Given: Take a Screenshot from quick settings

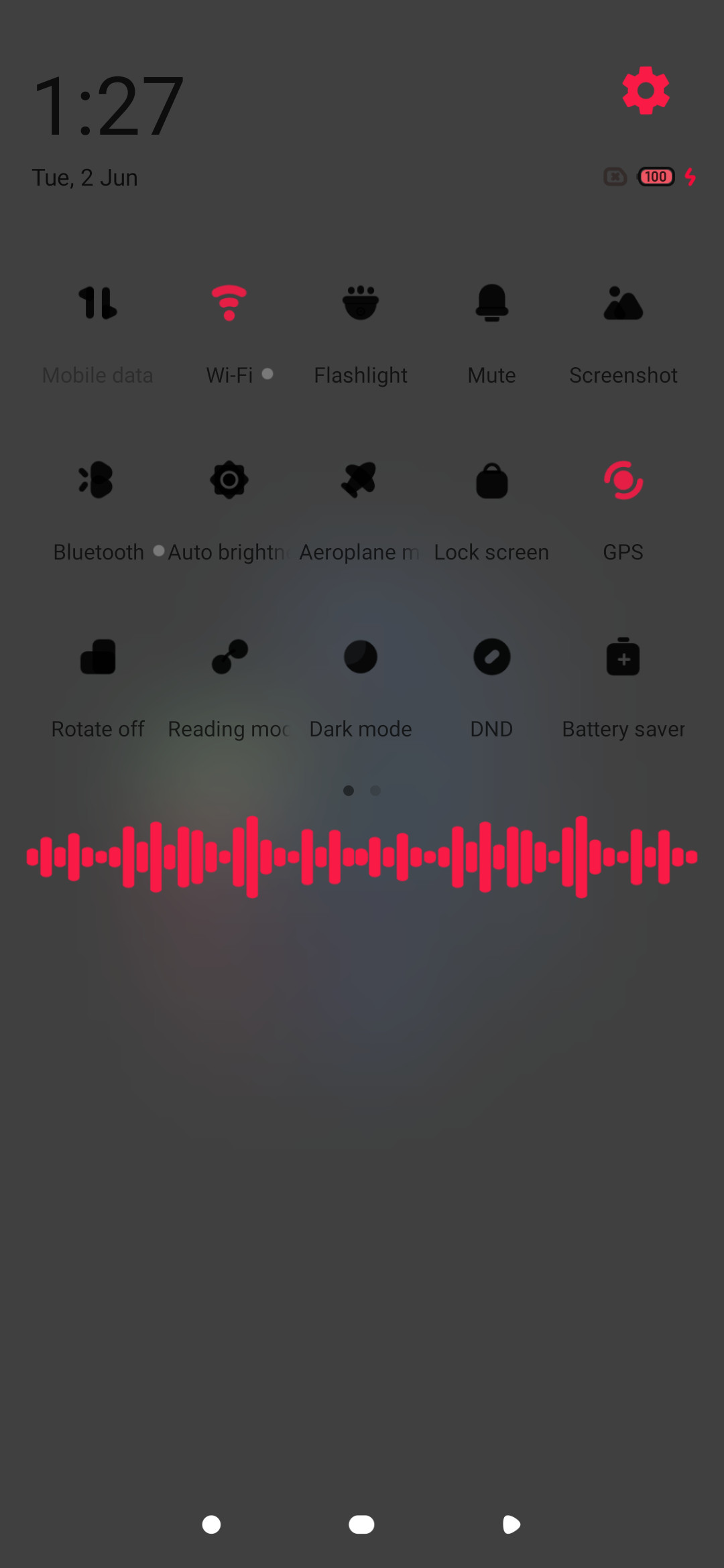Looking at the screenshot, I should [623, 304].
